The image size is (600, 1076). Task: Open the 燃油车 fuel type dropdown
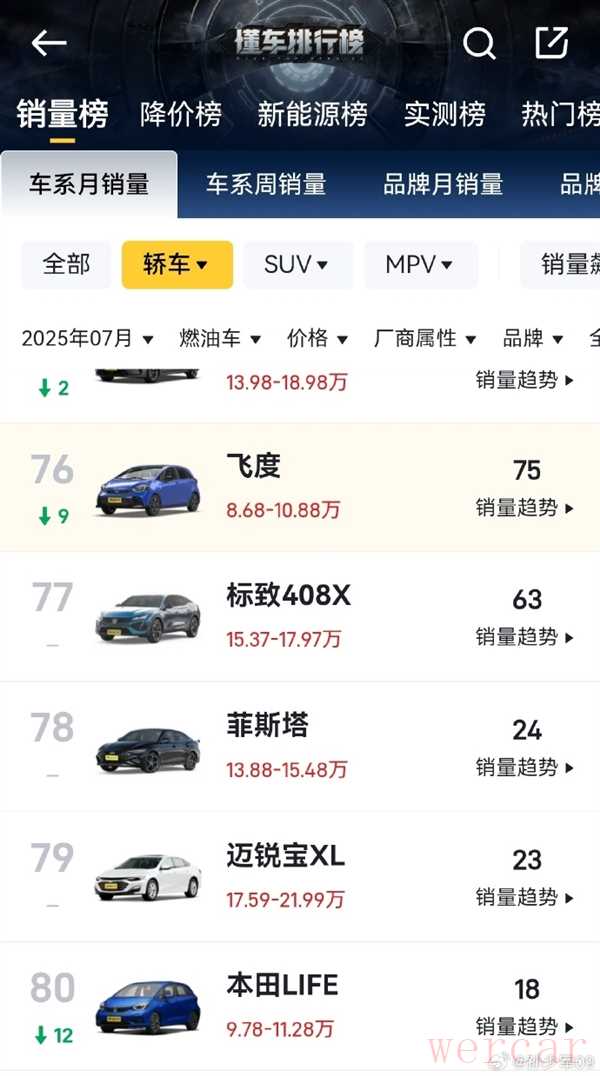click(x=220, y=338)
